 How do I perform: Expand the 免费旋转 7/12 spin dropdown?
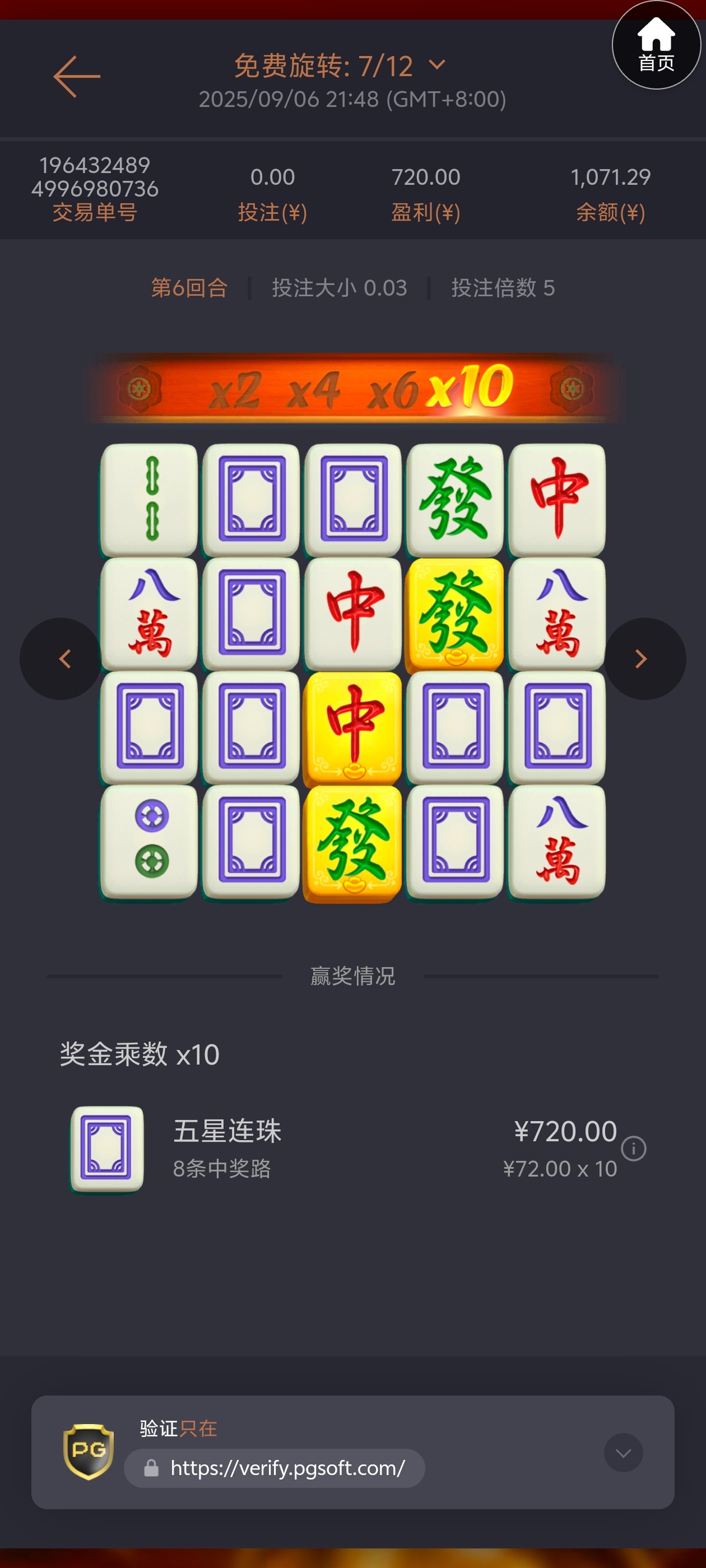coord(436,65)
